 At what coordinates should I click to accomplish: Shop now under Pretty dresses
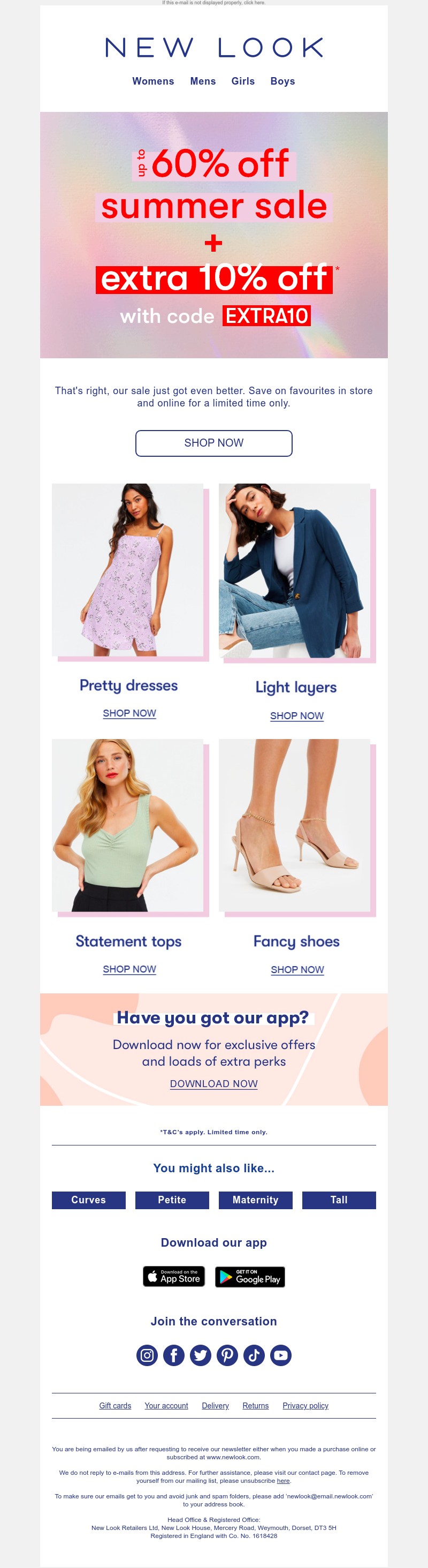(x=129, y=713)
